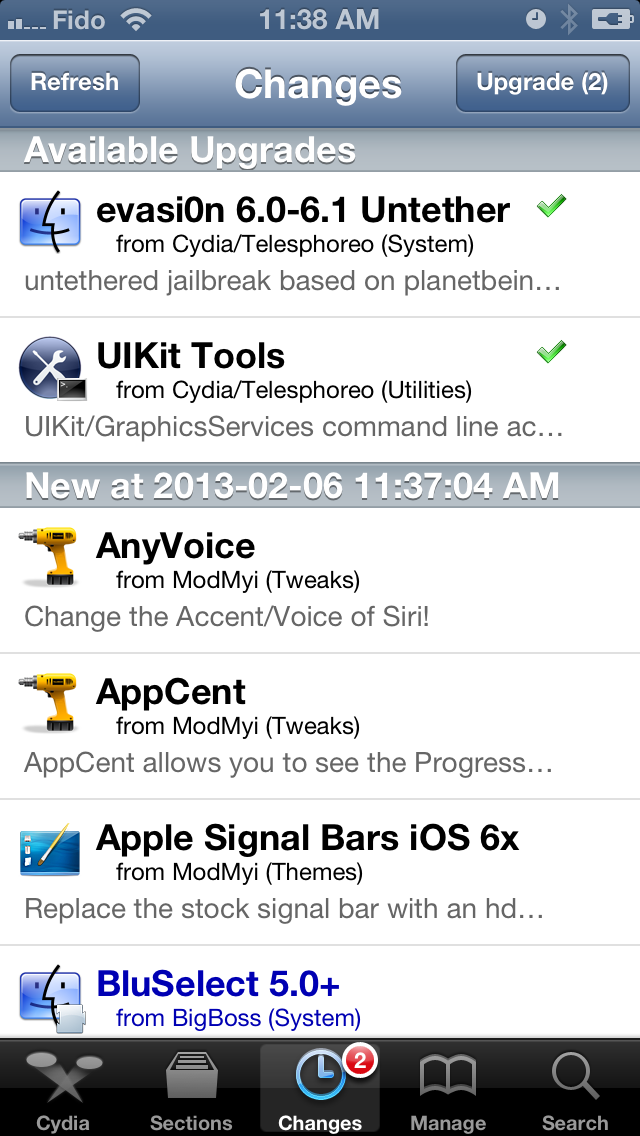Refresh the package sources
The image size is (640, 1136).
click(75, 83)
